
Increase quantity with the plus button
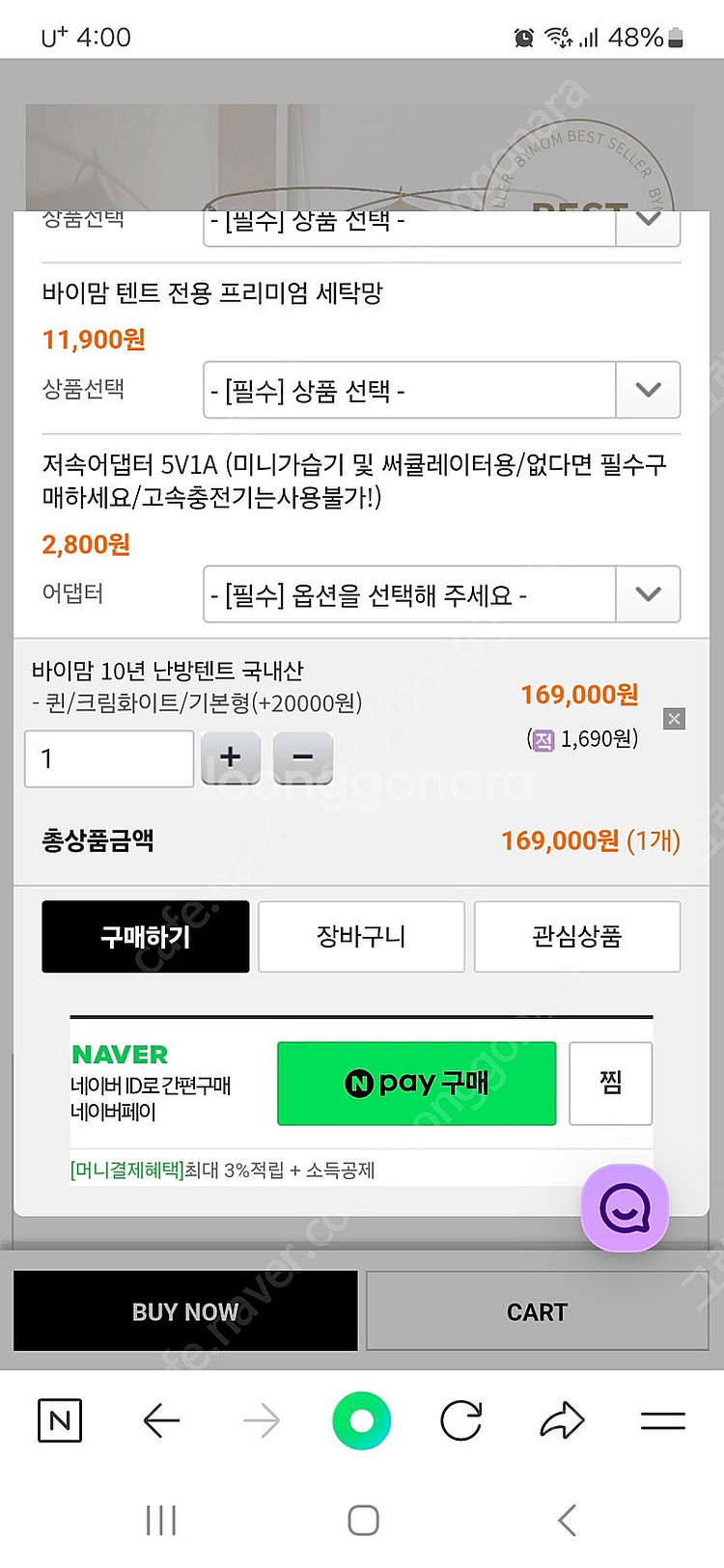point(231,758)
